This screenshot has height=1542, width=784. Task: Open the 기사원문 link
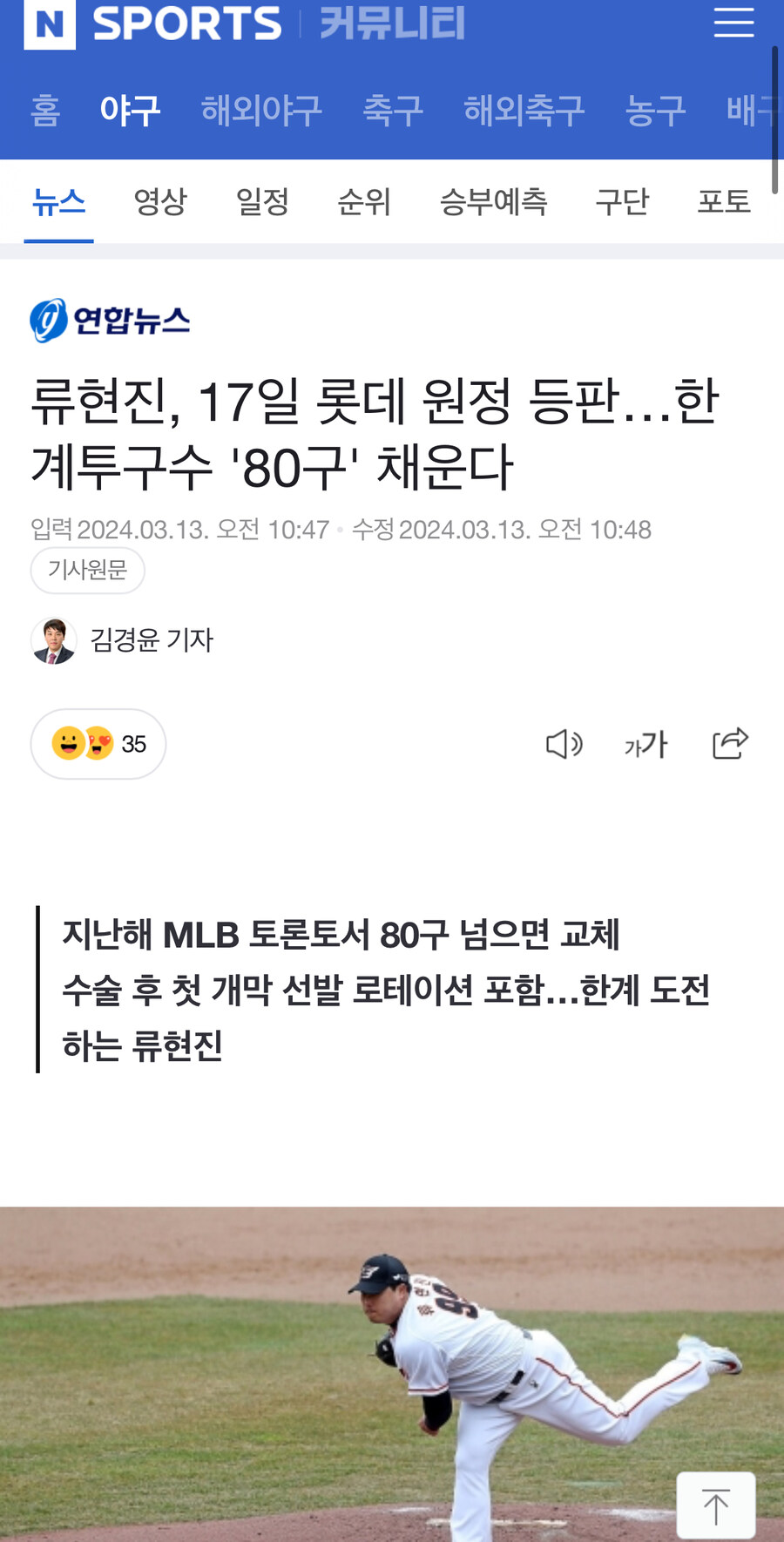88,570
